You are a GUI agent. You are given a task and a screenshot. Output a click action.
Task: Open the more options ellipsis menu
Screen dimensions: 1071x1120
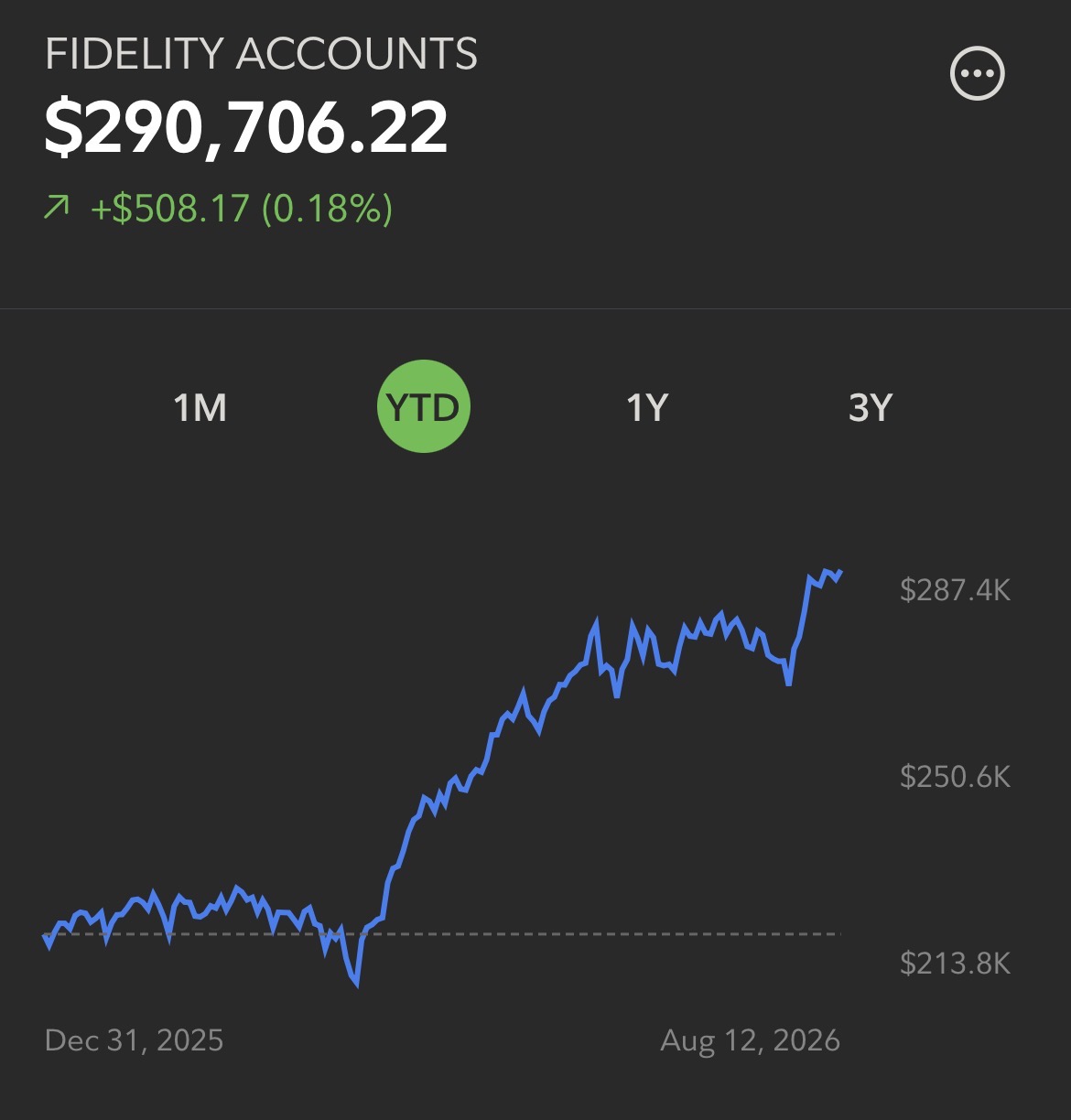[978, 73]
